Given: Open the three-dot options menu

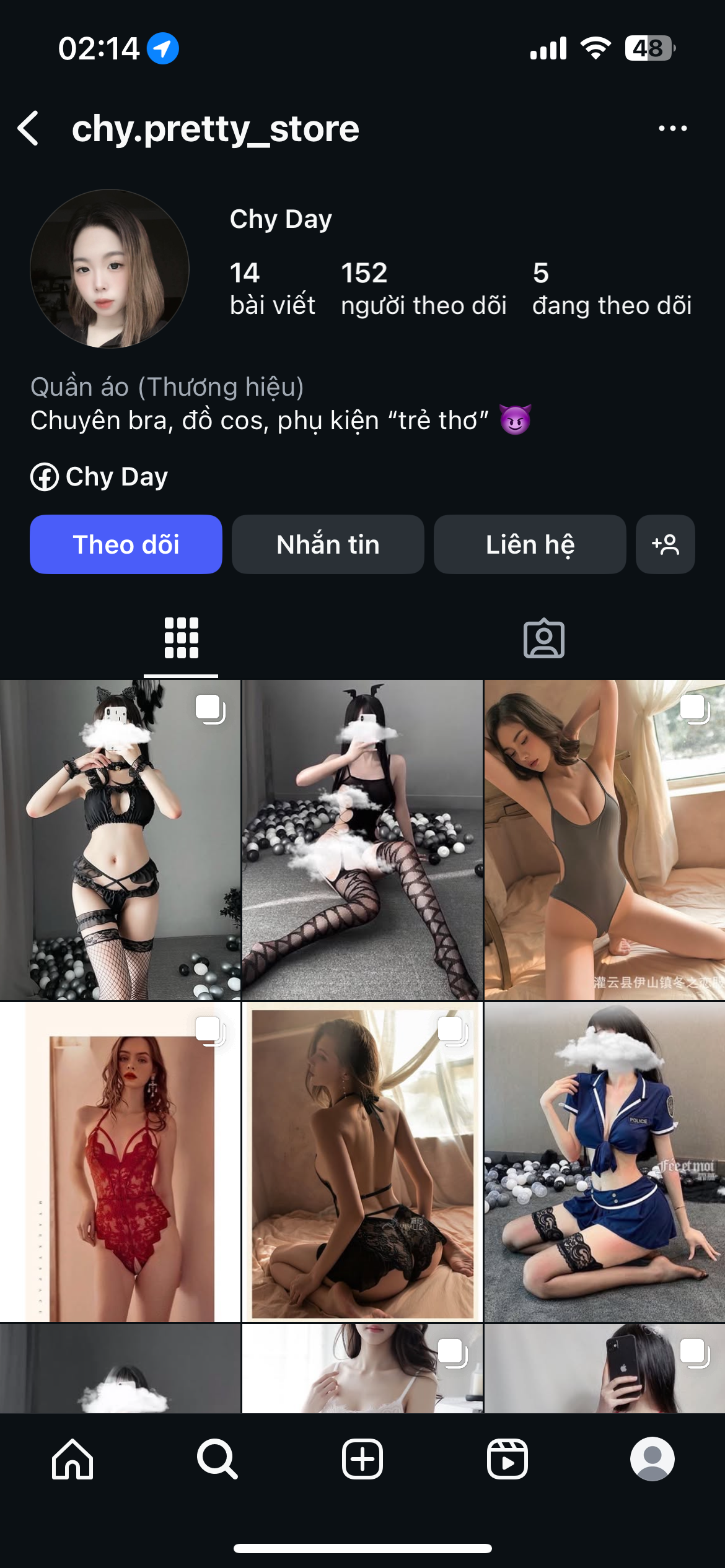Looking at the screenshot, I should (x=672, y=129).
